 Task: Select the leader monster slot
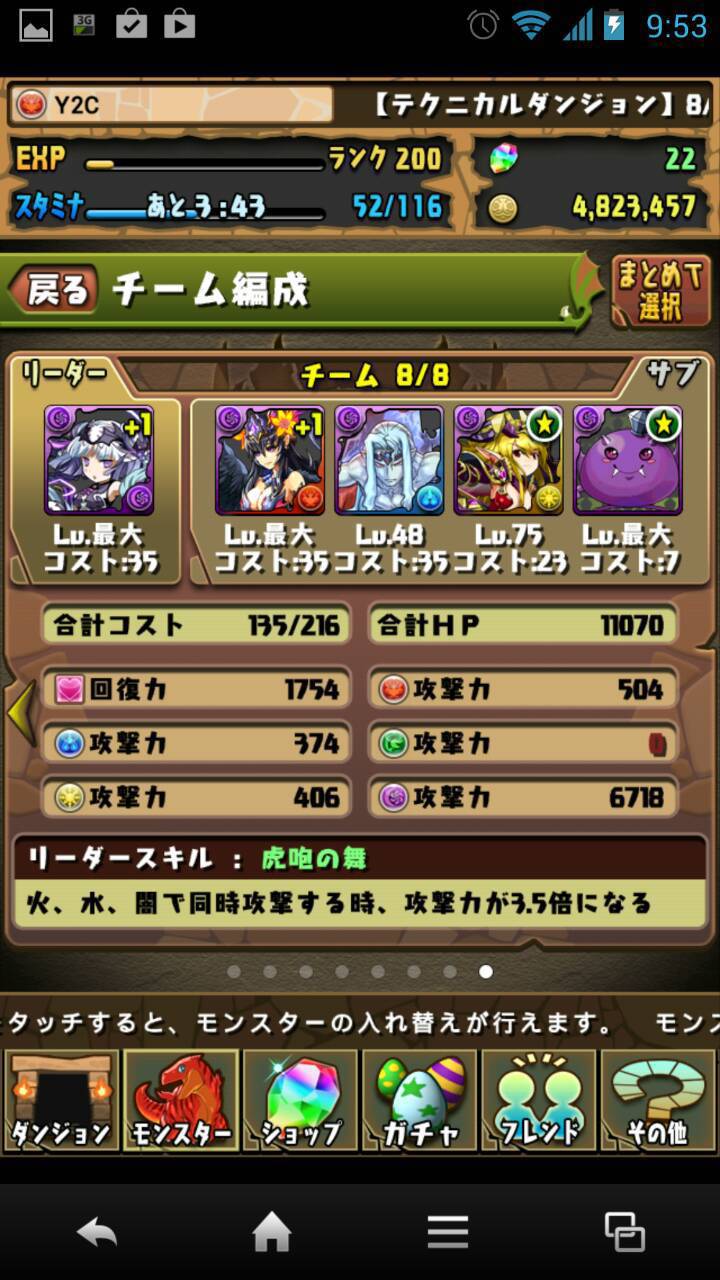98,460
